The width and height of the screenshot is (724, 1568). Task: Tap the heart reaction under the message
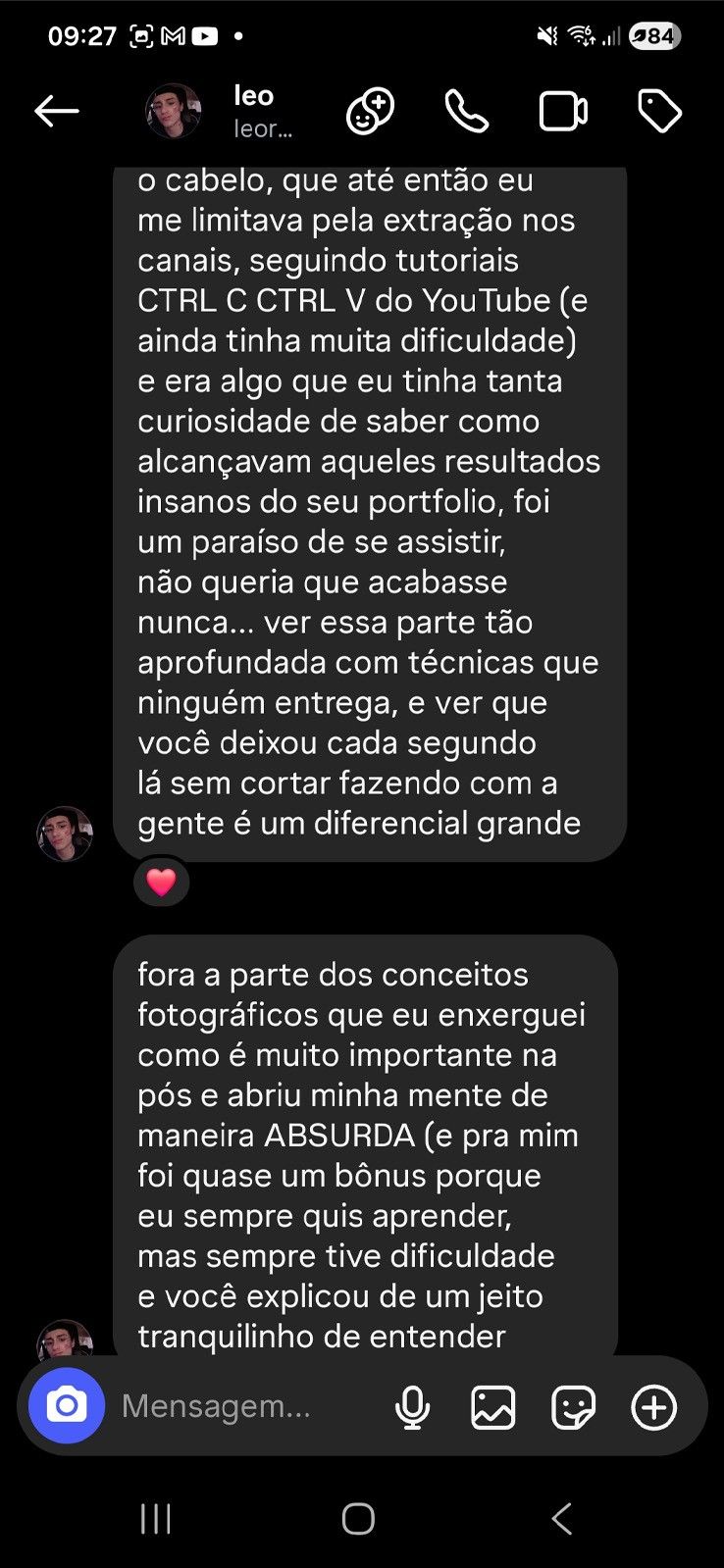point(162,883)
